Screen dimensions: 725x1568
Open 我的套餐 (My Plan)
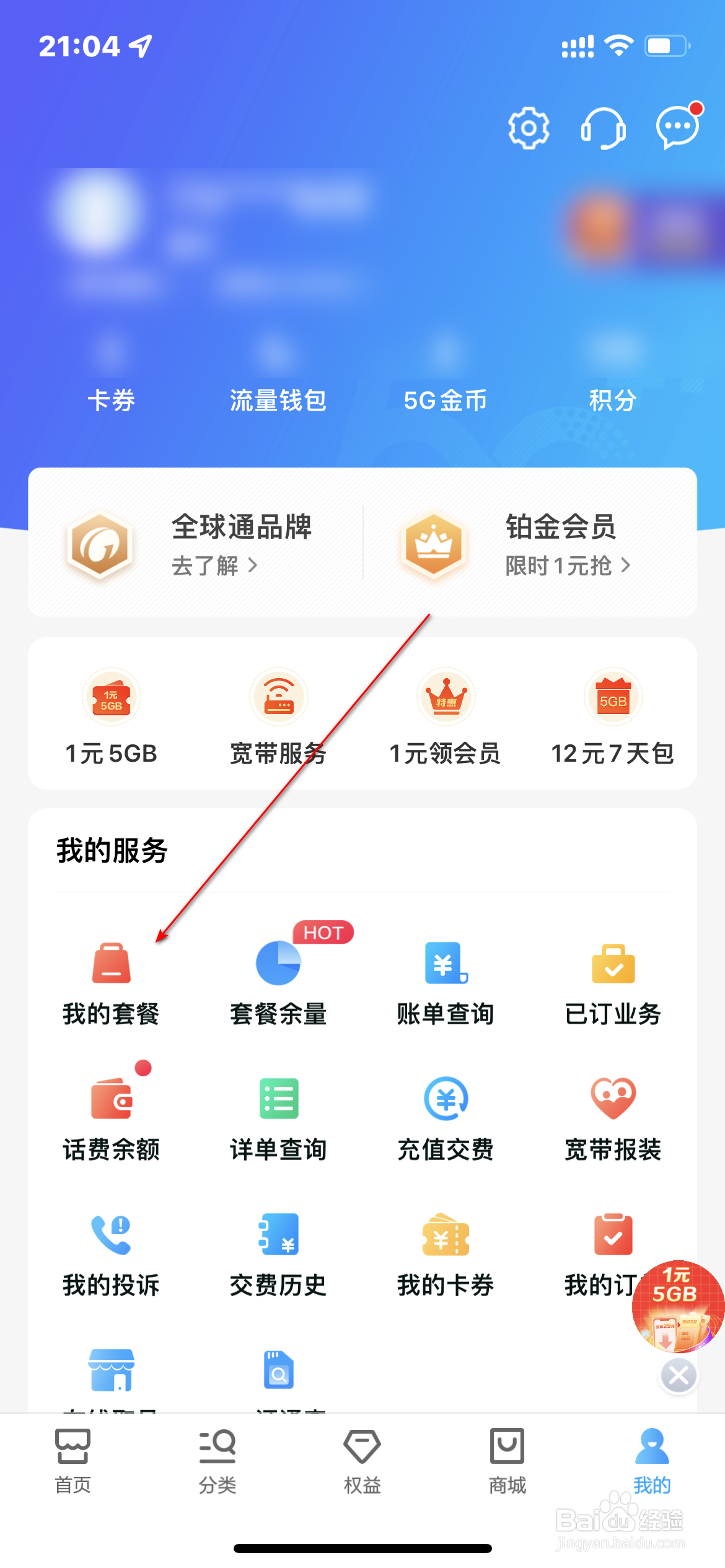point(112,978)
